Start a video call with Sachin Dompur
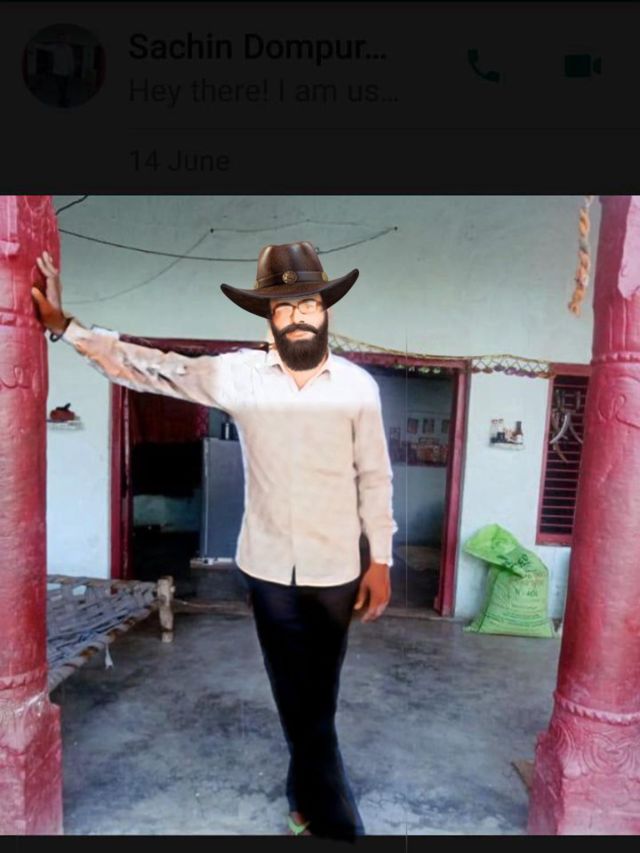 (582, 66)
